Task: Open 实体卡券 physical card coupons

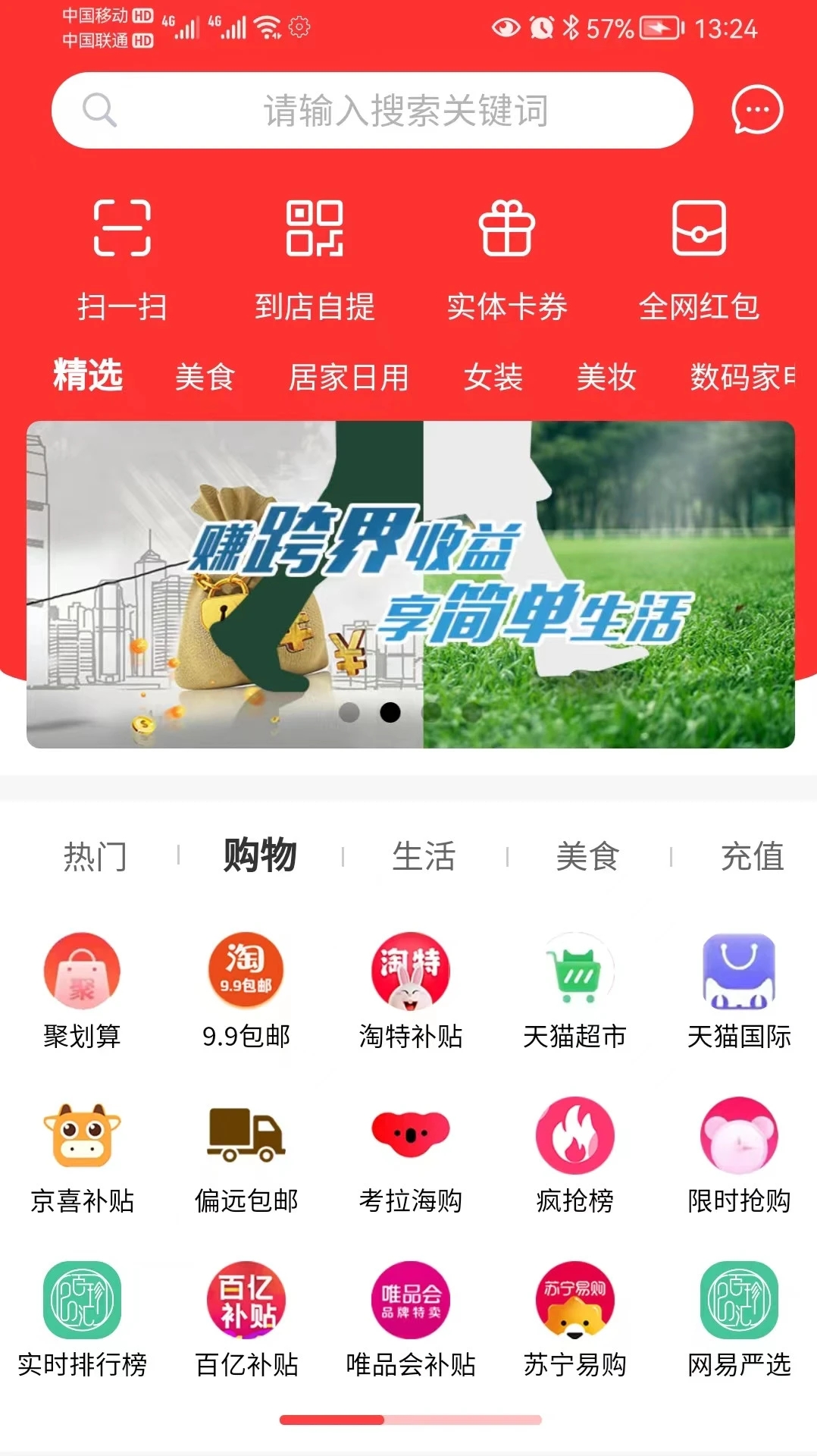Action: point(508,258)
